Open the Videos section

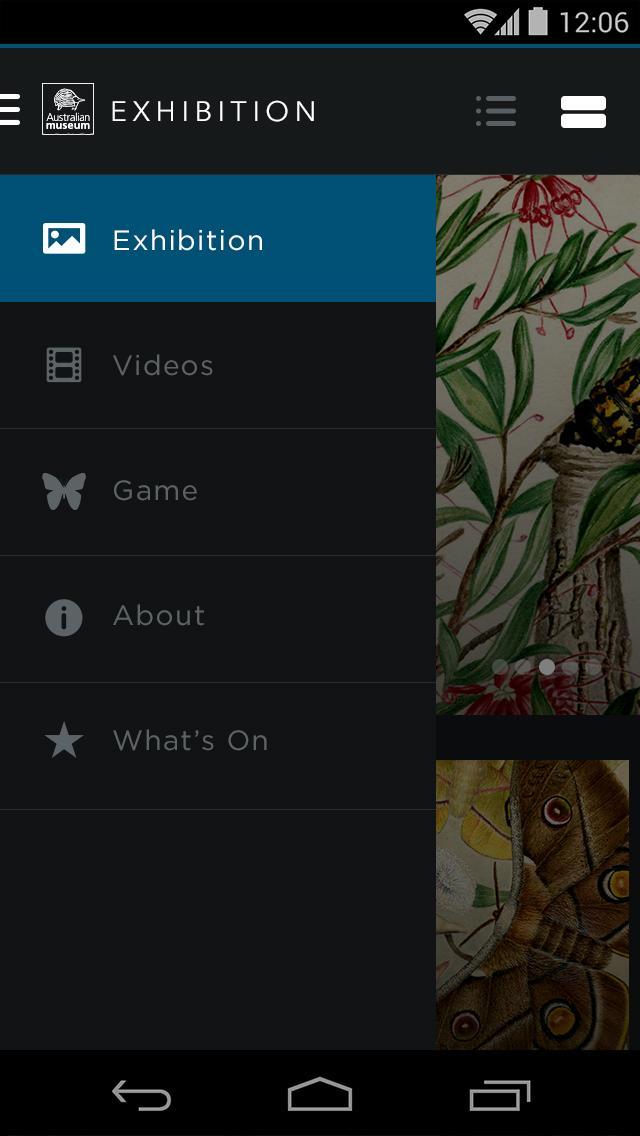coord(218,366)
